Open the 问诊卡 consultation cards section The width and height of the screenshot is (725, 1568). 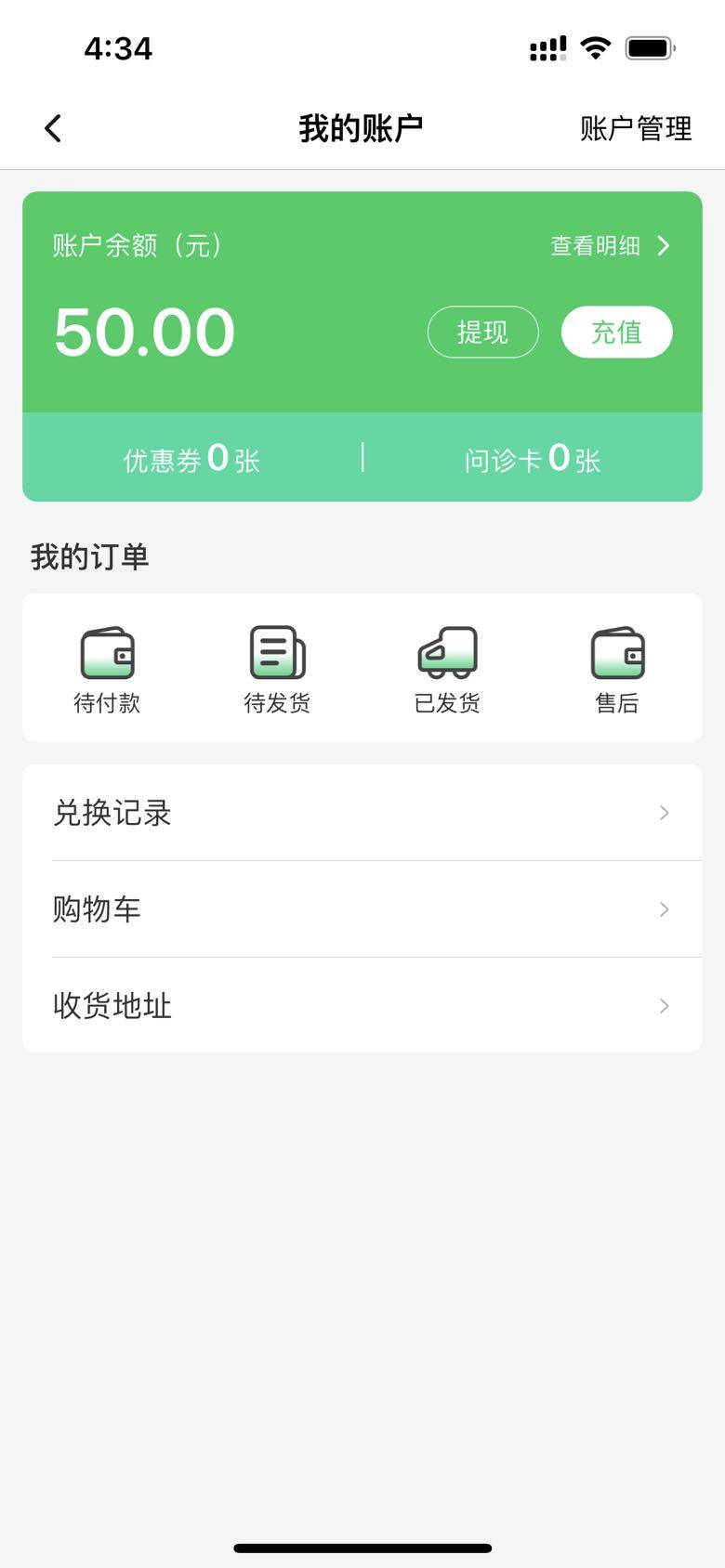coord(532,458)
